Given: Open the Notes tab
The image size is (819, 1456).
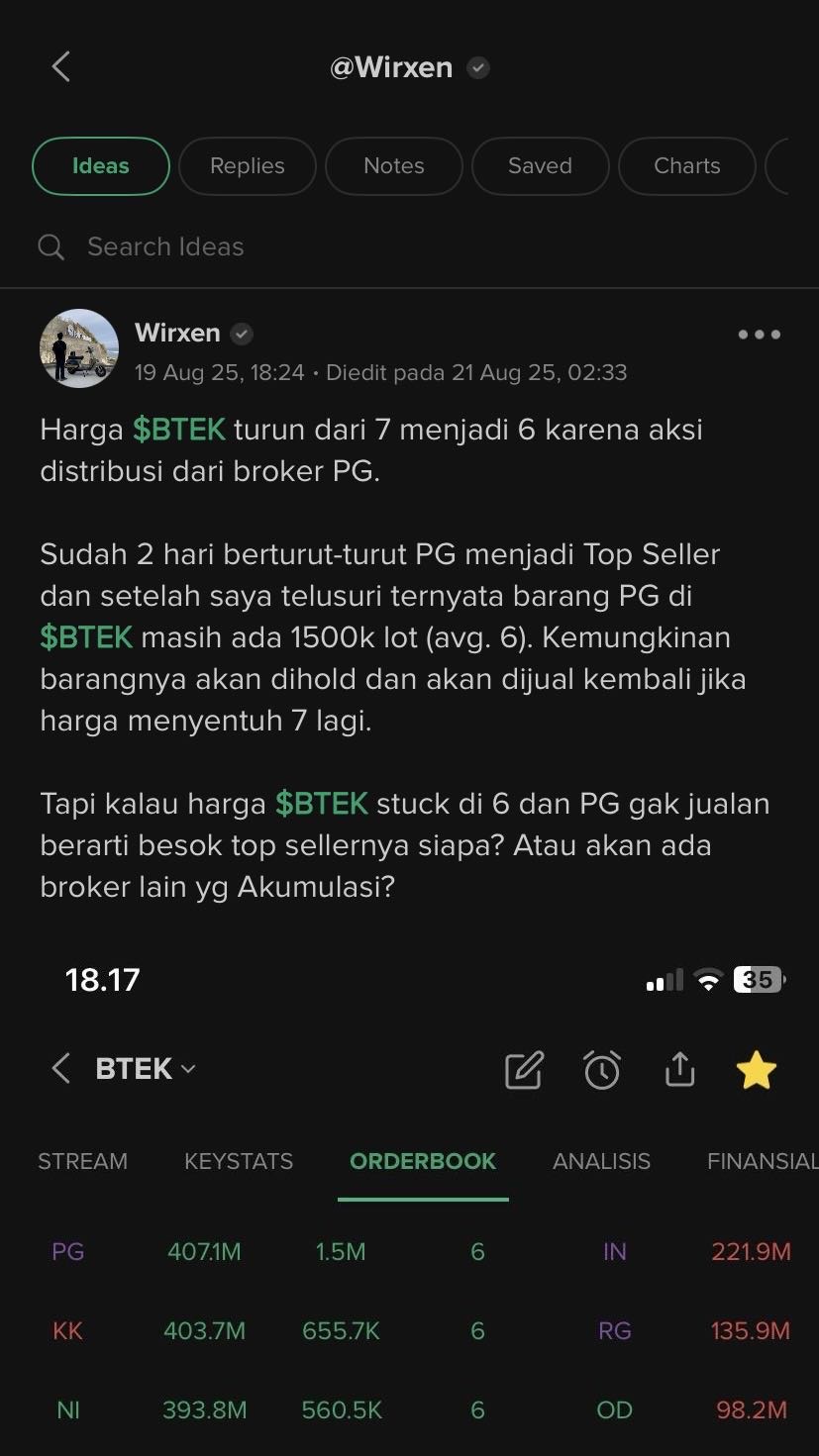Looking at the screenshot, I should pyautogui.click(x=393, y=166).
